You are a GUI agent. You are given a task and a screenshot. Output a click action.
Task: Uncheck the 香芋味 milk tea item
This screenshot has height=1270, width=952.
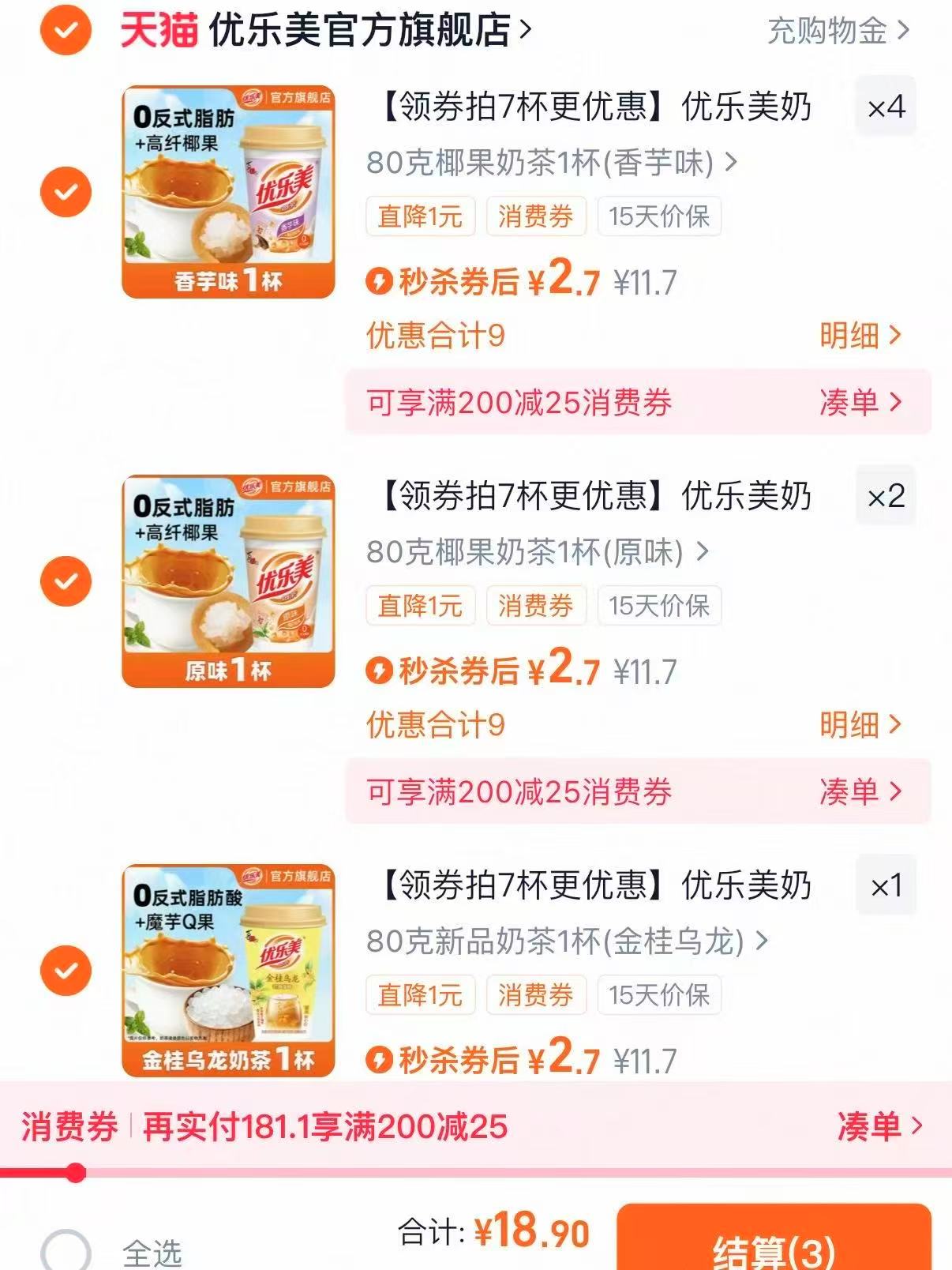[x=66, y=191]
